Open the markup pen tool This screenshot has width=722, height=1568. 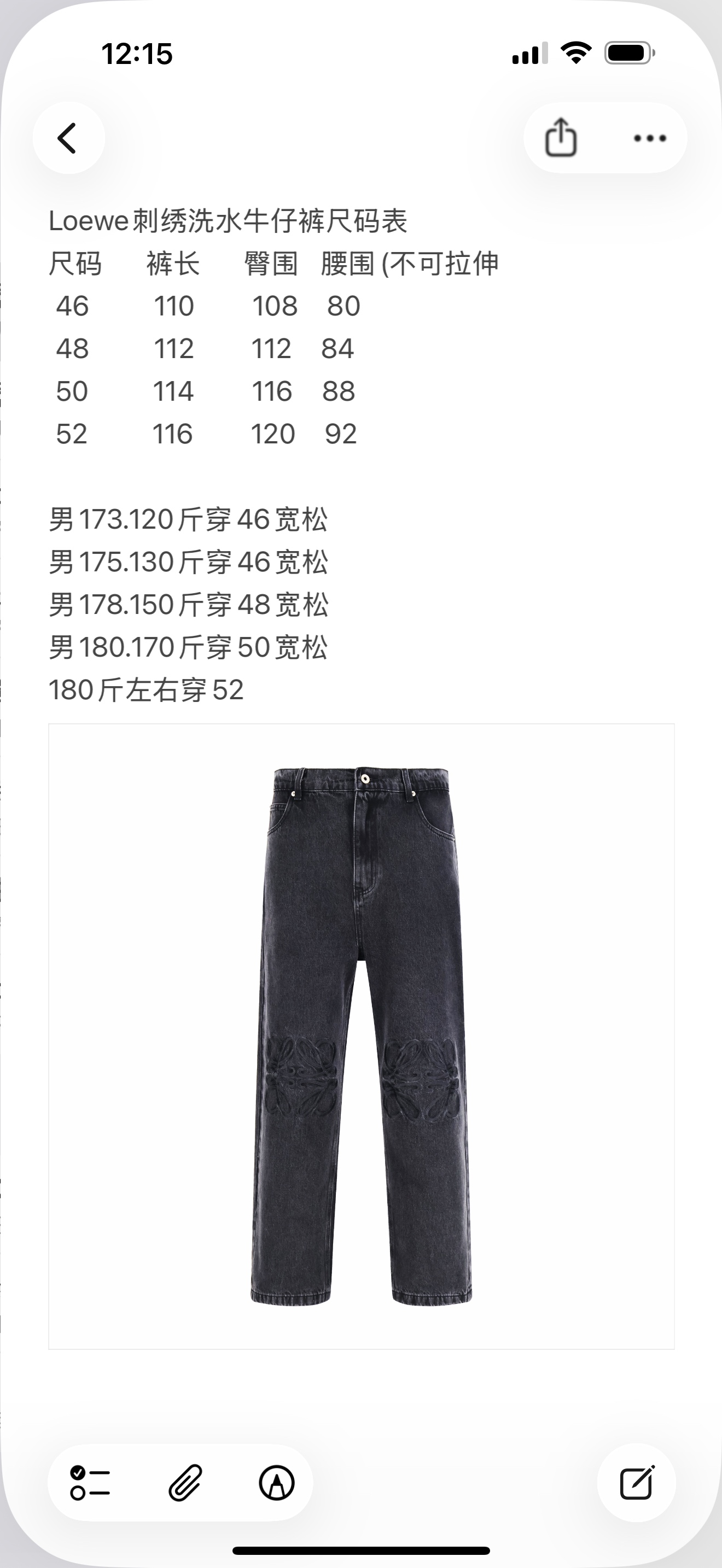tap(277, 1482)
